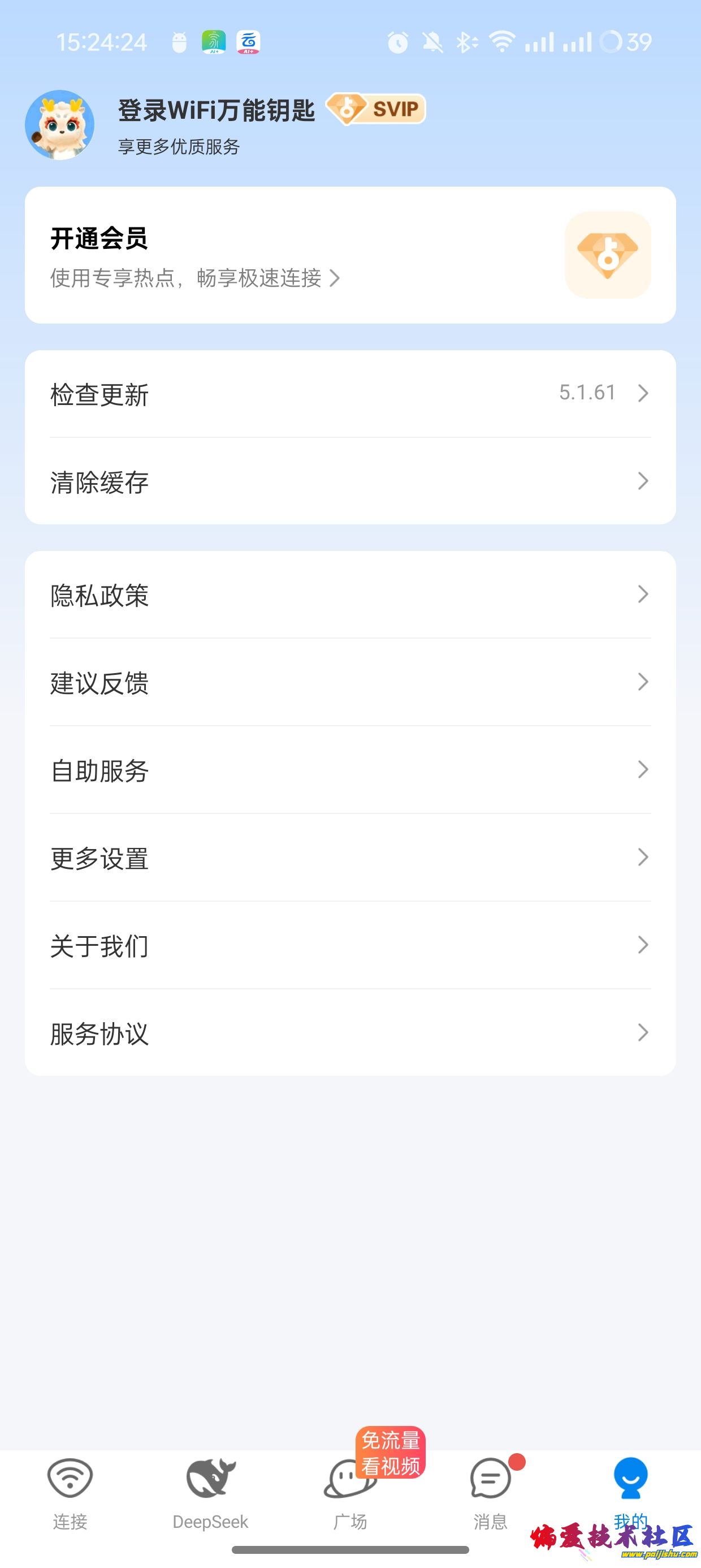Switch to the 消息 messages tab

coord(491,1493)
